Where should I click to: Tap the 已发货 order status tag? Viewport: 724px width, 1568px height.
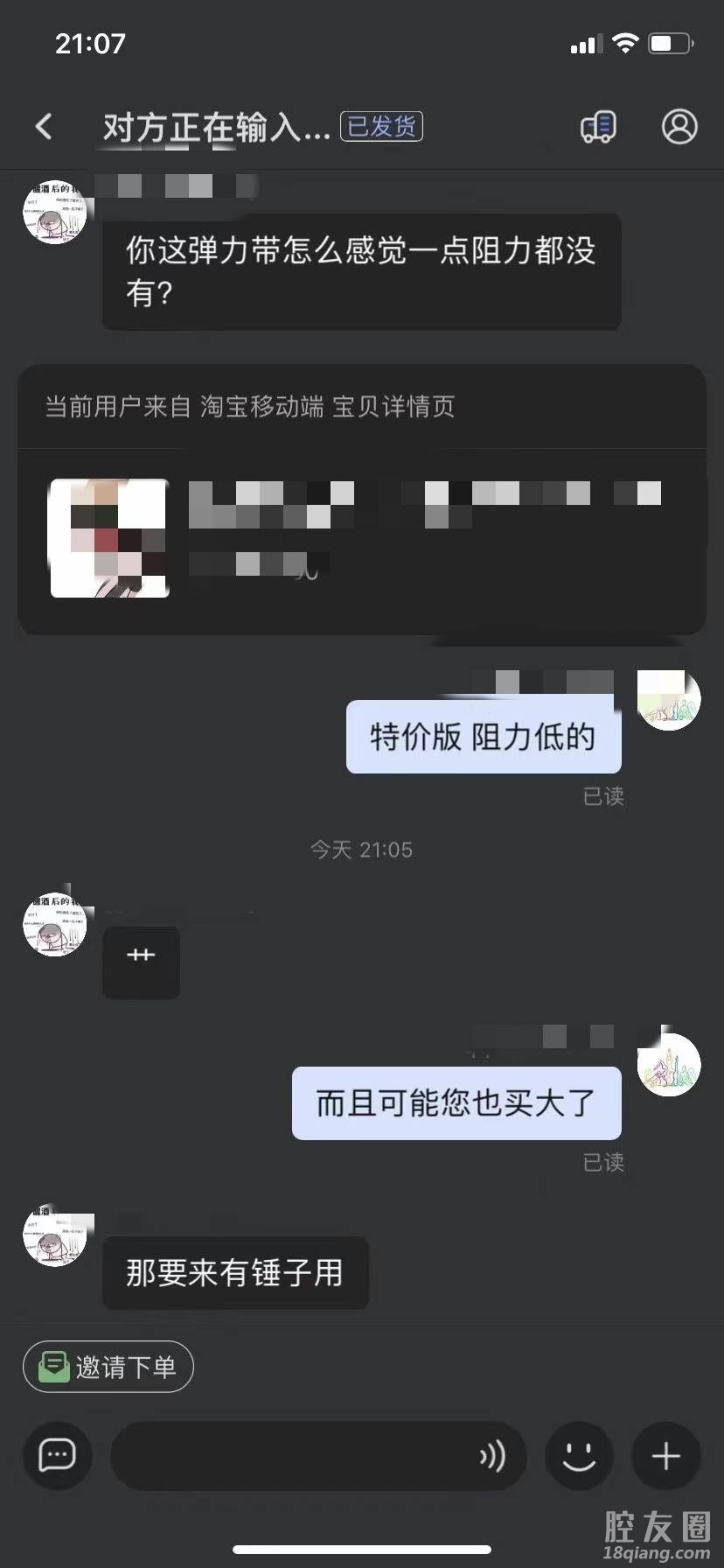tap(381, 127)
